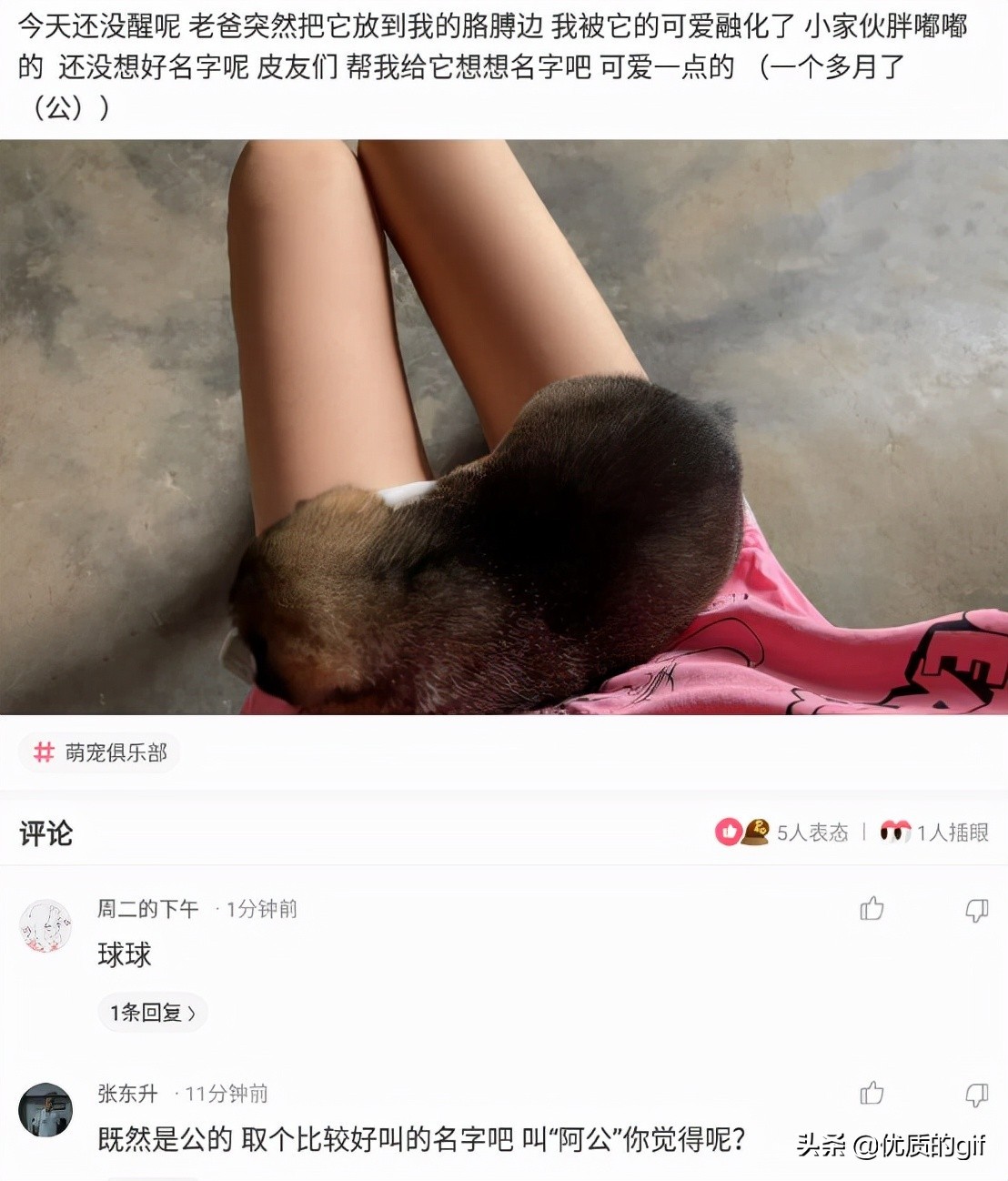
Task: Like 张东升's comment
Action: [x=872, y=1093]
